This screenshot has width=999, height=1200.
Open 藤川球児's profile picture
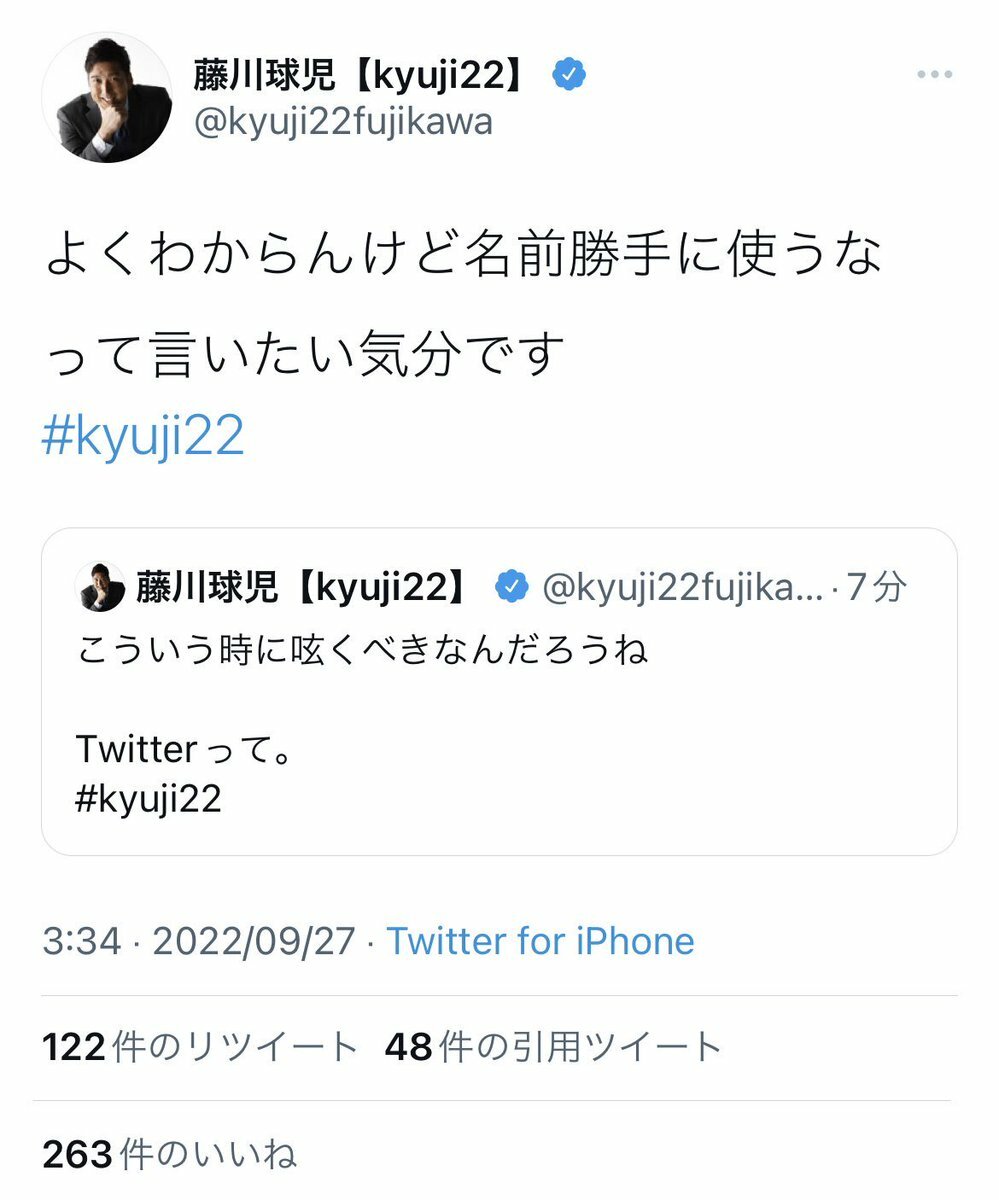point(107,97)
